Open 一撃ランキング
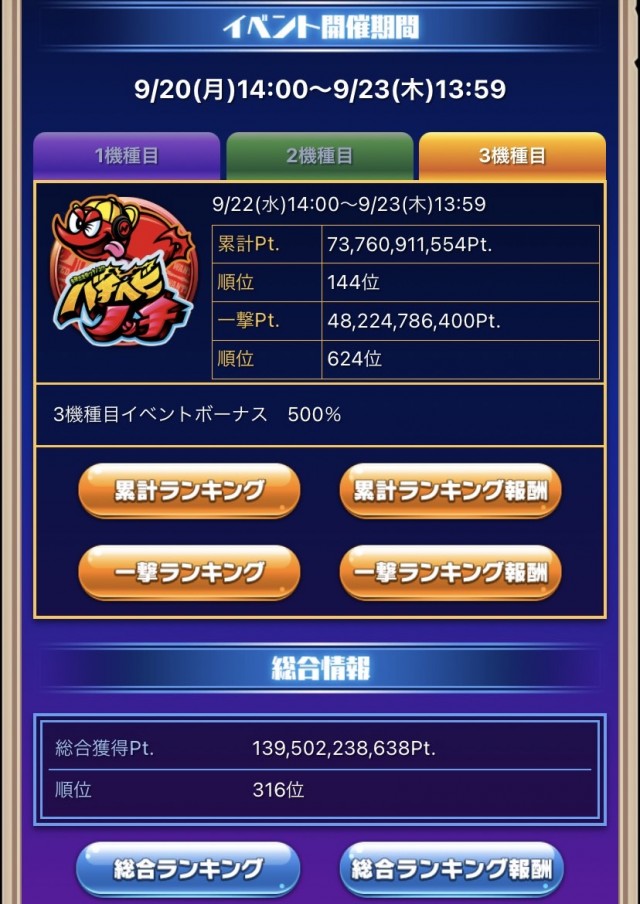Screen dimensions: 640x904 tap(189, 572)
